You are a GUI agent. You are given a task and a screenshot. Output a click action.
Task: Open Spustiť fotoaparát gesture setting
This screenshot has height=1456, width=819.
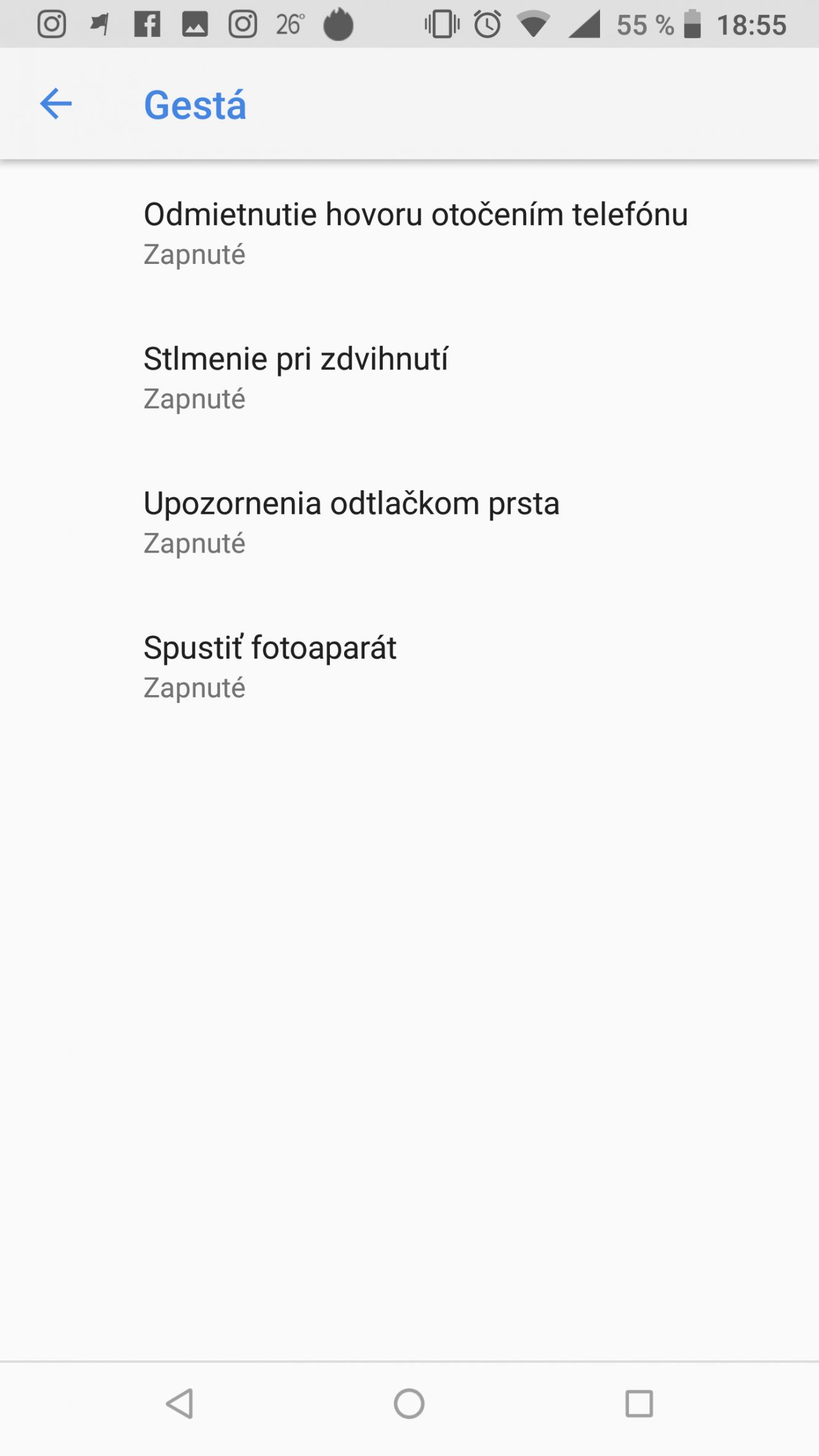[x=409, y=666]
